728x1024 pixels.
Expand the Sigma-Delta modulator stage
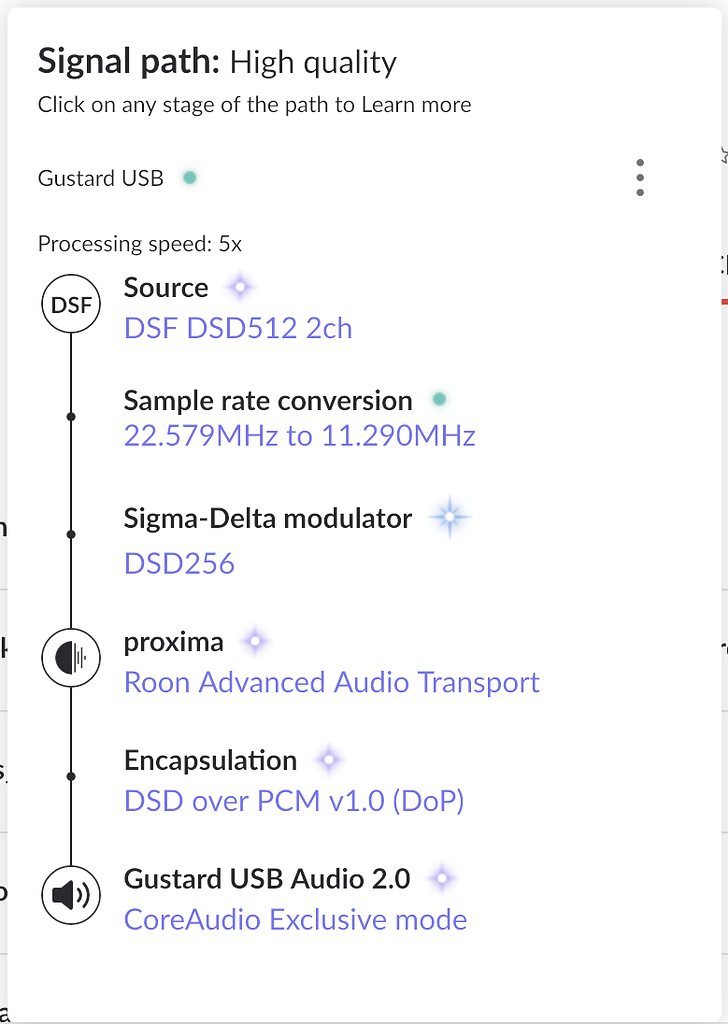[x=267, y=518]
